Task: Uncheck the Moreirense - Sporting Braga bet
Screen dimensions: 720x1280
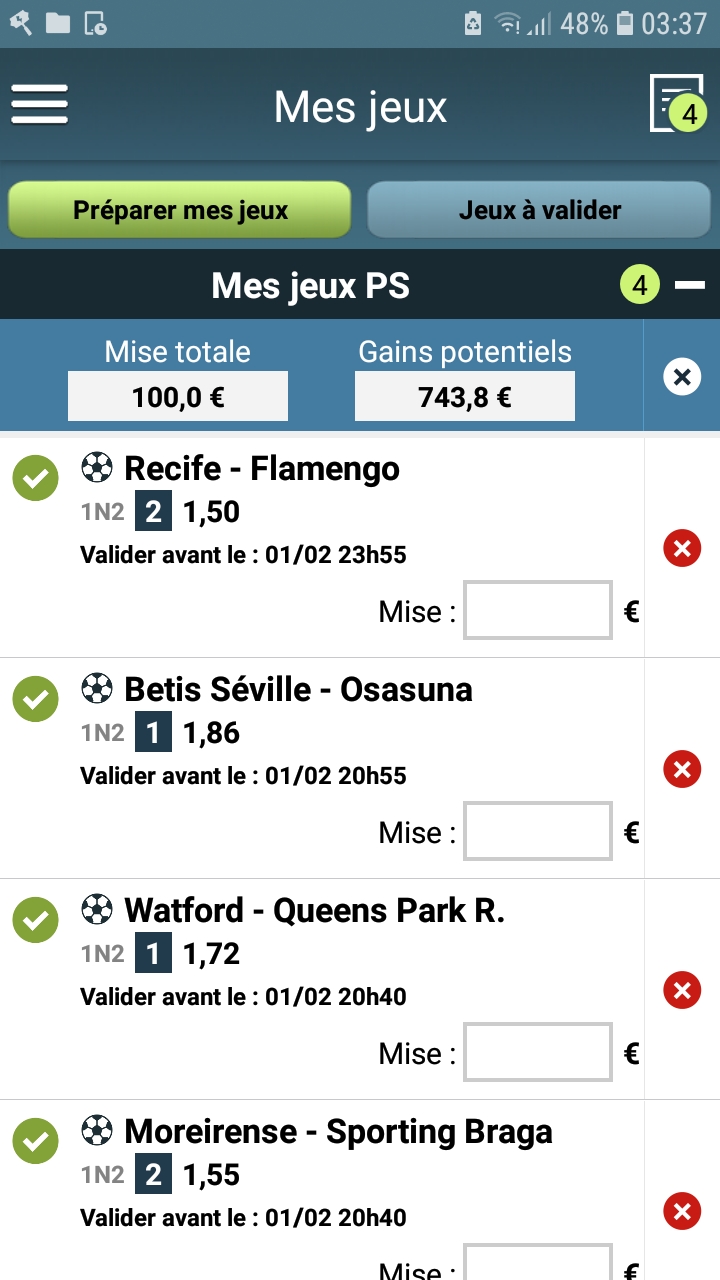Action: (x=35, y=1140)
